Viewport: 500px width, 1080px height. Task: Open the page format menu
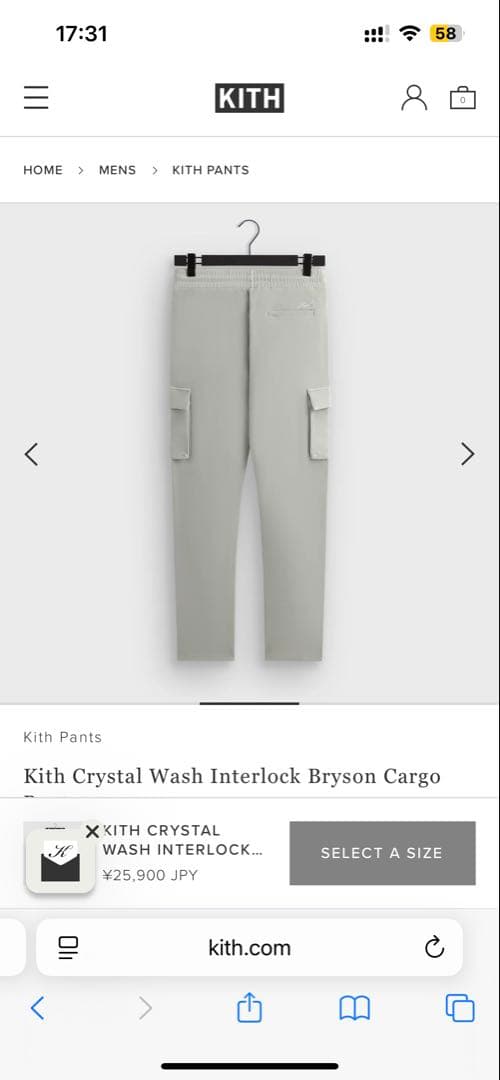coord(68,948)
